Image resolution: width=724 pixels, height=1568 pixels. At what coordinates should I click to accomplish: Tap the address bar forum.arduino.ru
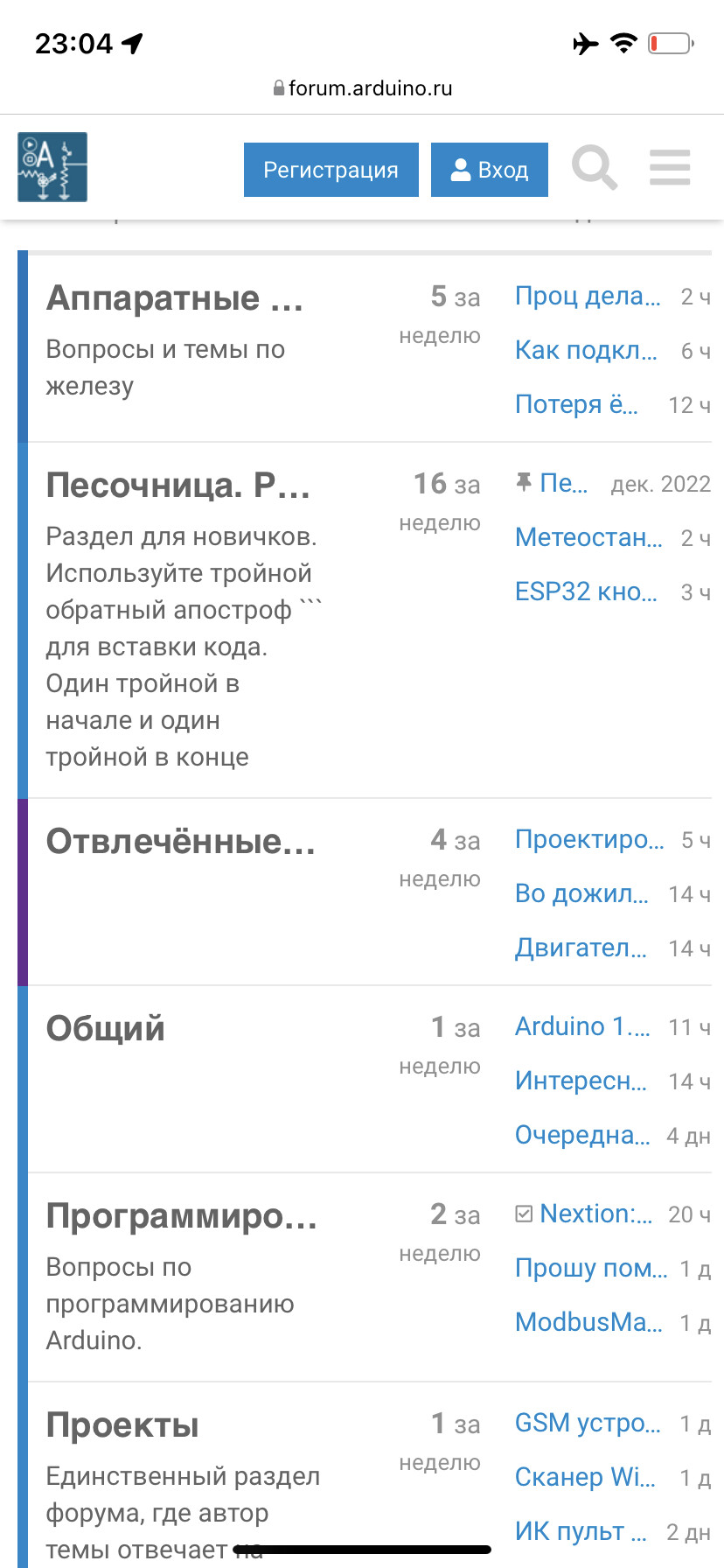[x=362, y=88]
